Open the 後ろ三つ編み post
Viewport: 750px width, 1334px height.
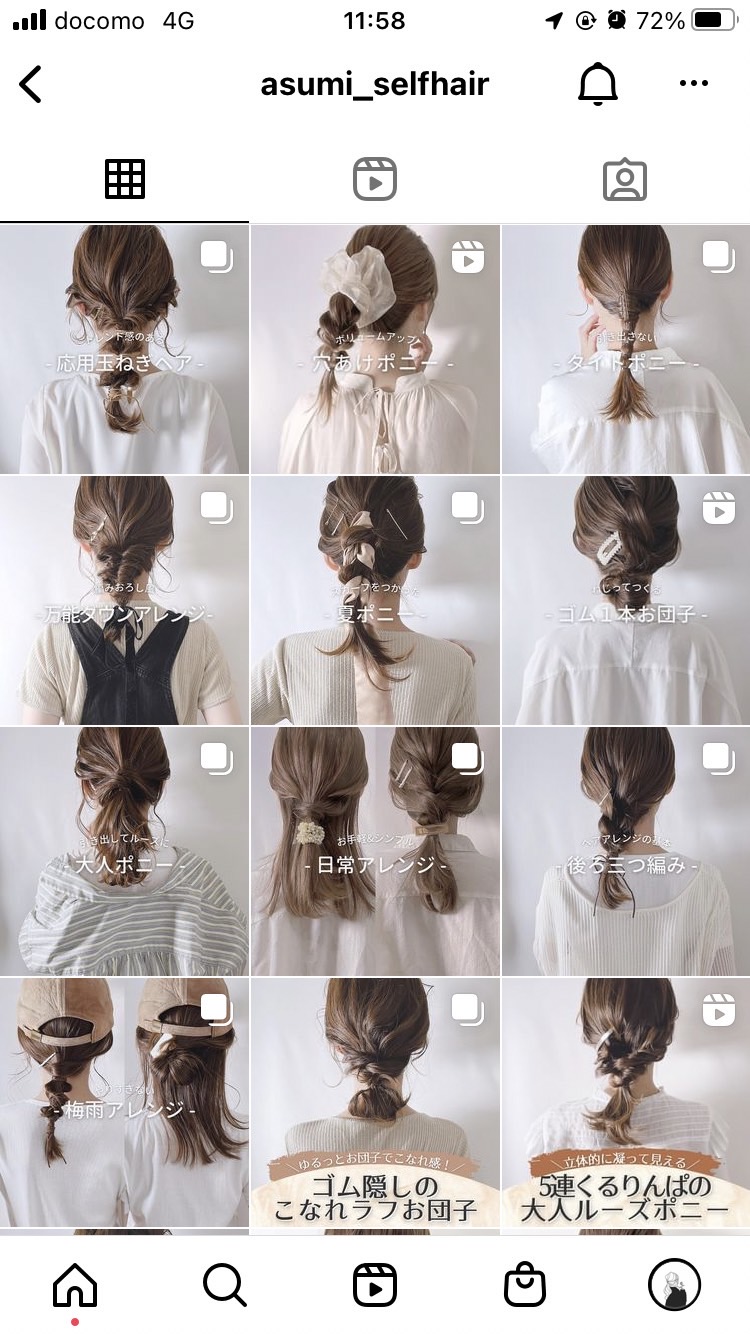coord(626,851)
